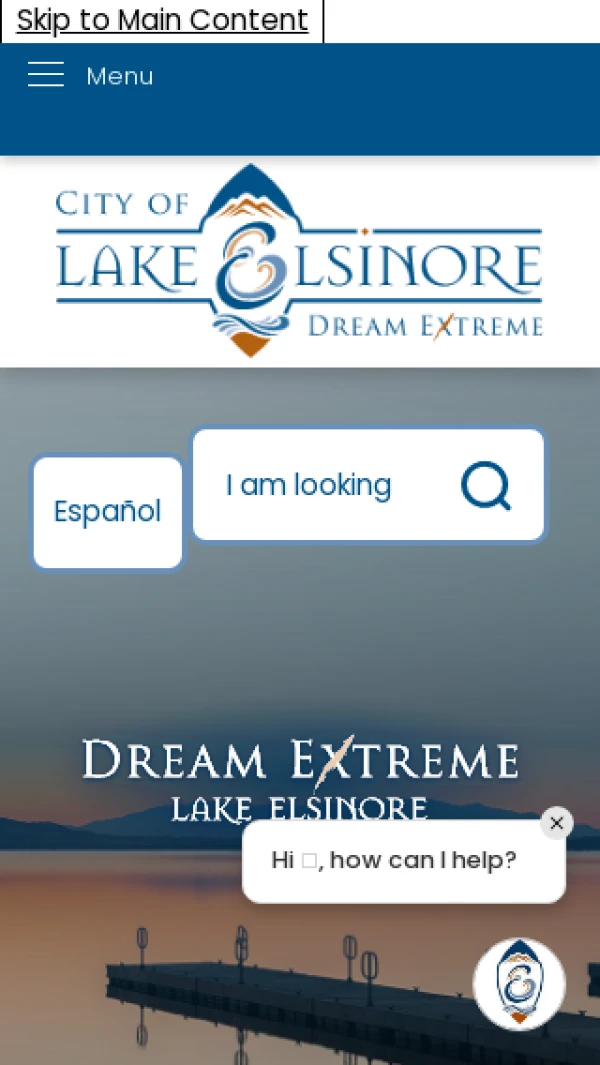Submit search with the magnifying glass icon
Viewport: 600px width, 1065px height.
pyautogui.click(x=486, y=486)
